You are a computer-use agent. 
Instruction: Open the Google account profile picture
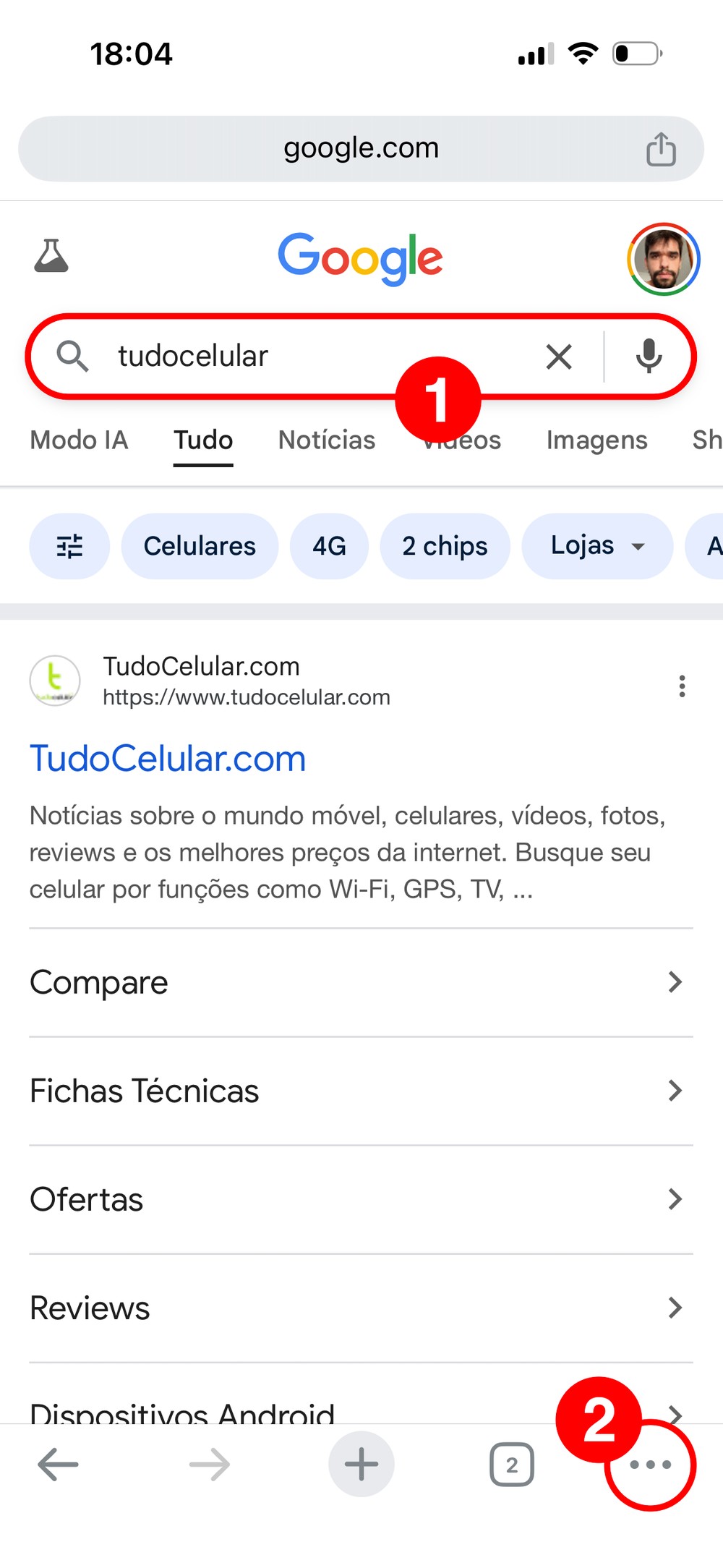pos(663,259)
